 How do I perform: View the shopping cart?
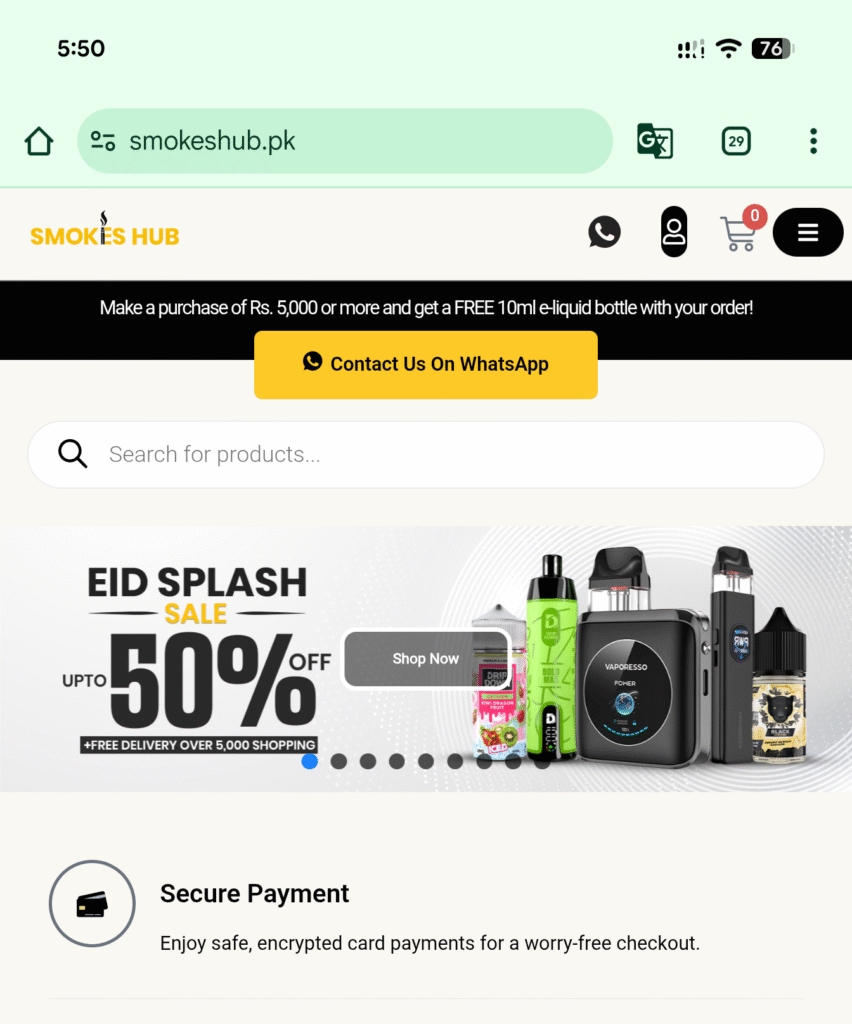739,233
